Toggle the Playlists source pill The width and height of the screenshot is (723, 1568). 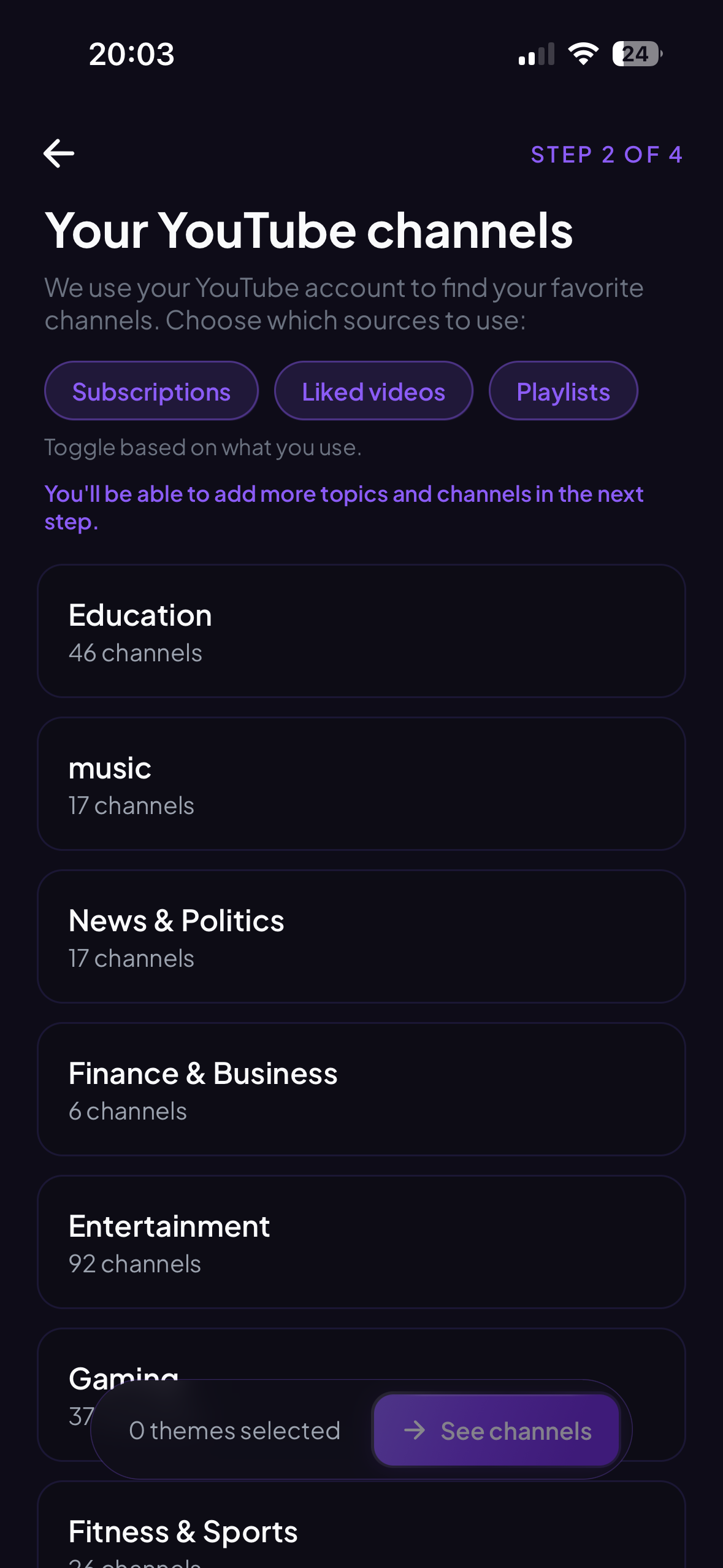click(563, 391)
